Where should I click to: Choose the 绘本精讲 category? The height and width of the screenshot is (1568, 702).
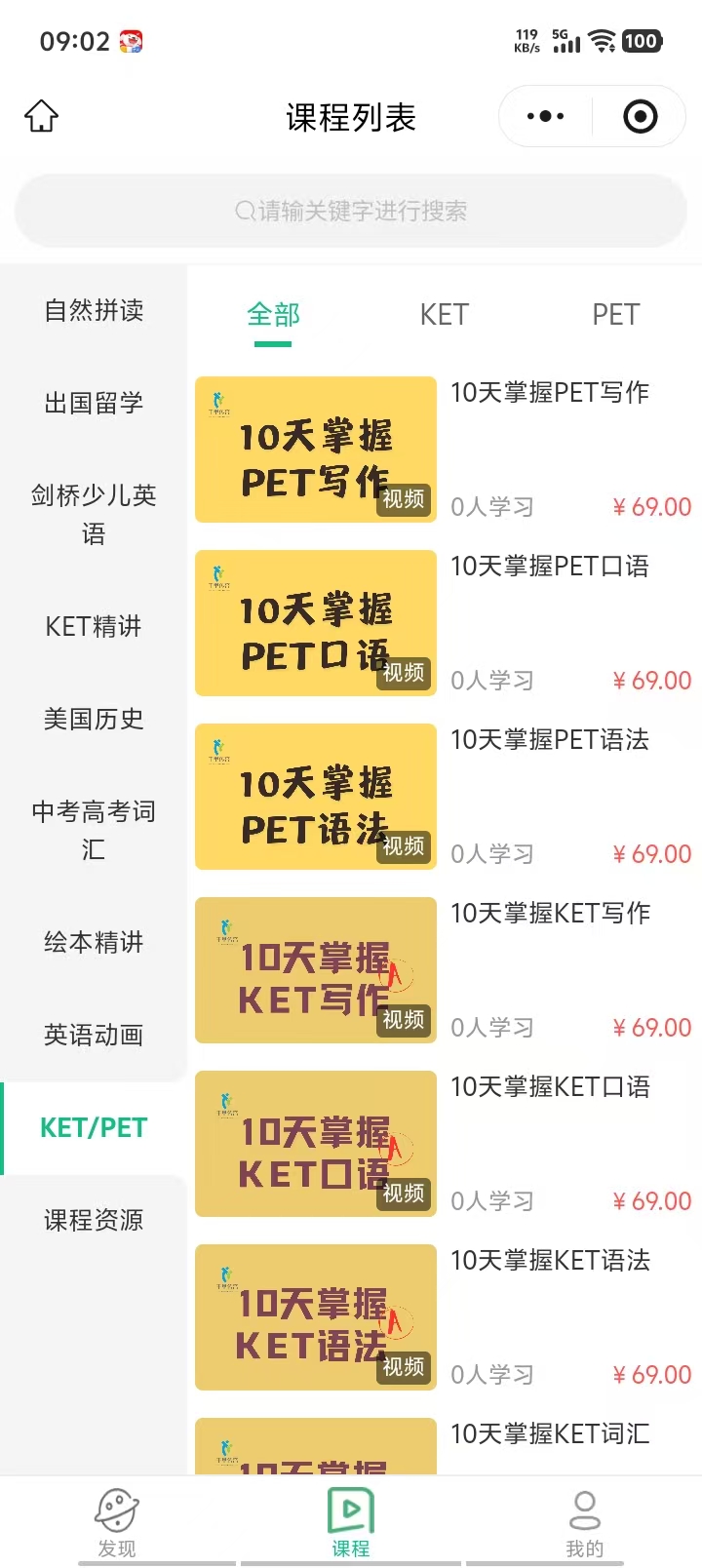[94, 942]
